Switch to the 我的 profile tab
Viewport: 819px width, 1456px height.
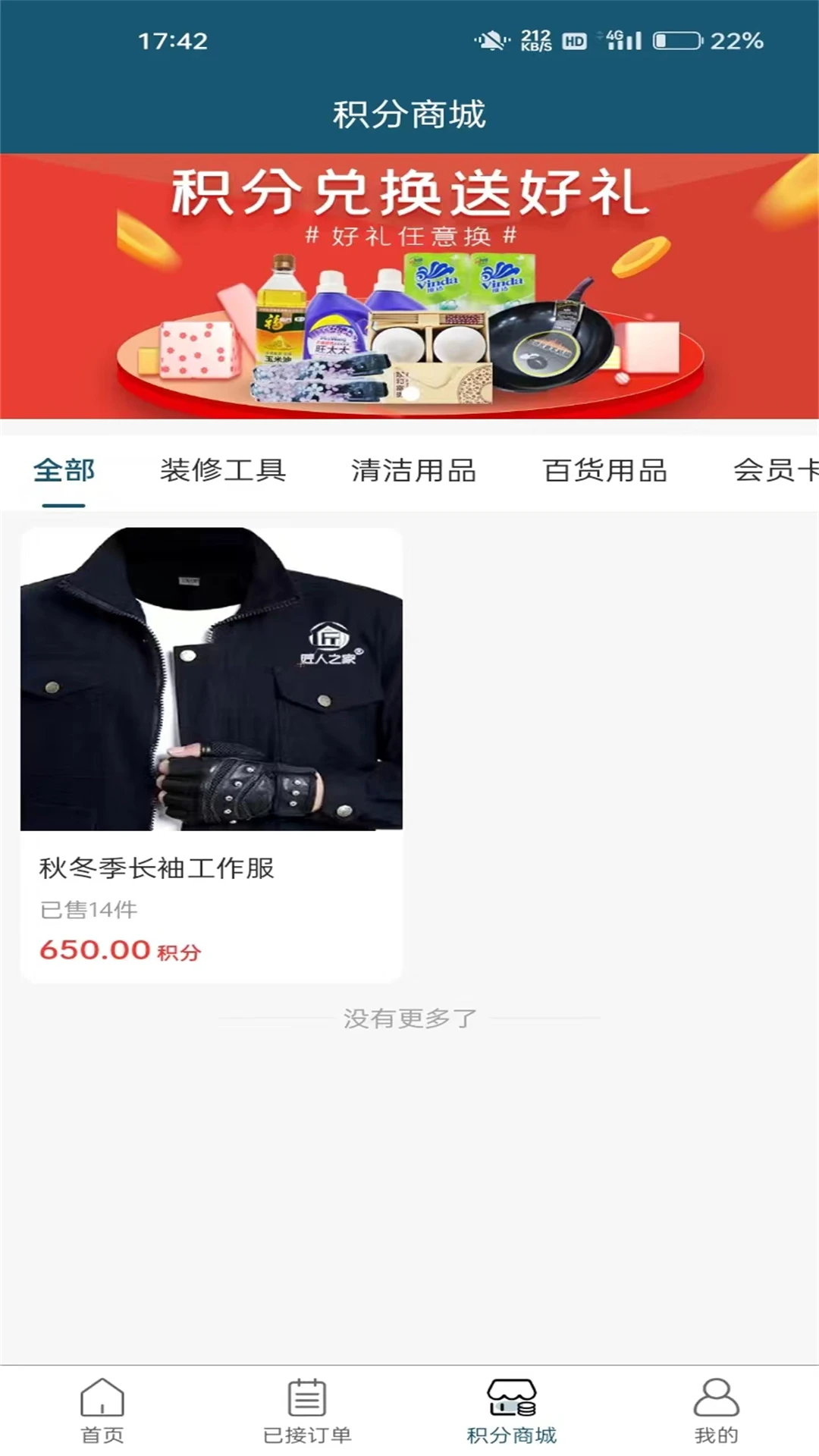pyautogui.click(x=716, y=1411)
